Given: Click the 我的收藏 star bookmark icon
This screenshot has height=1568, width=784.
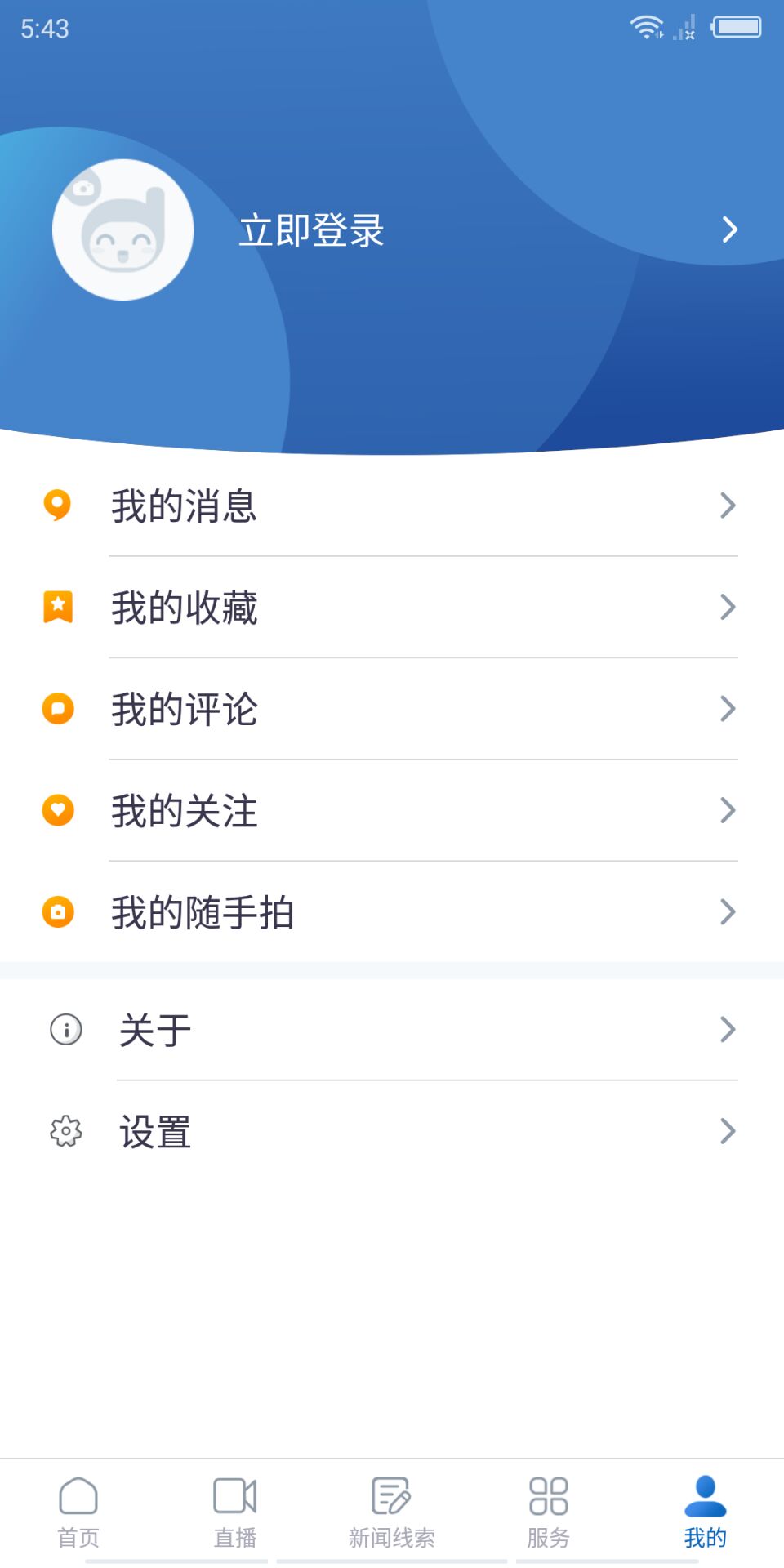Looking at the screenshot, I should pyautogui.click(x=58, y=607).
